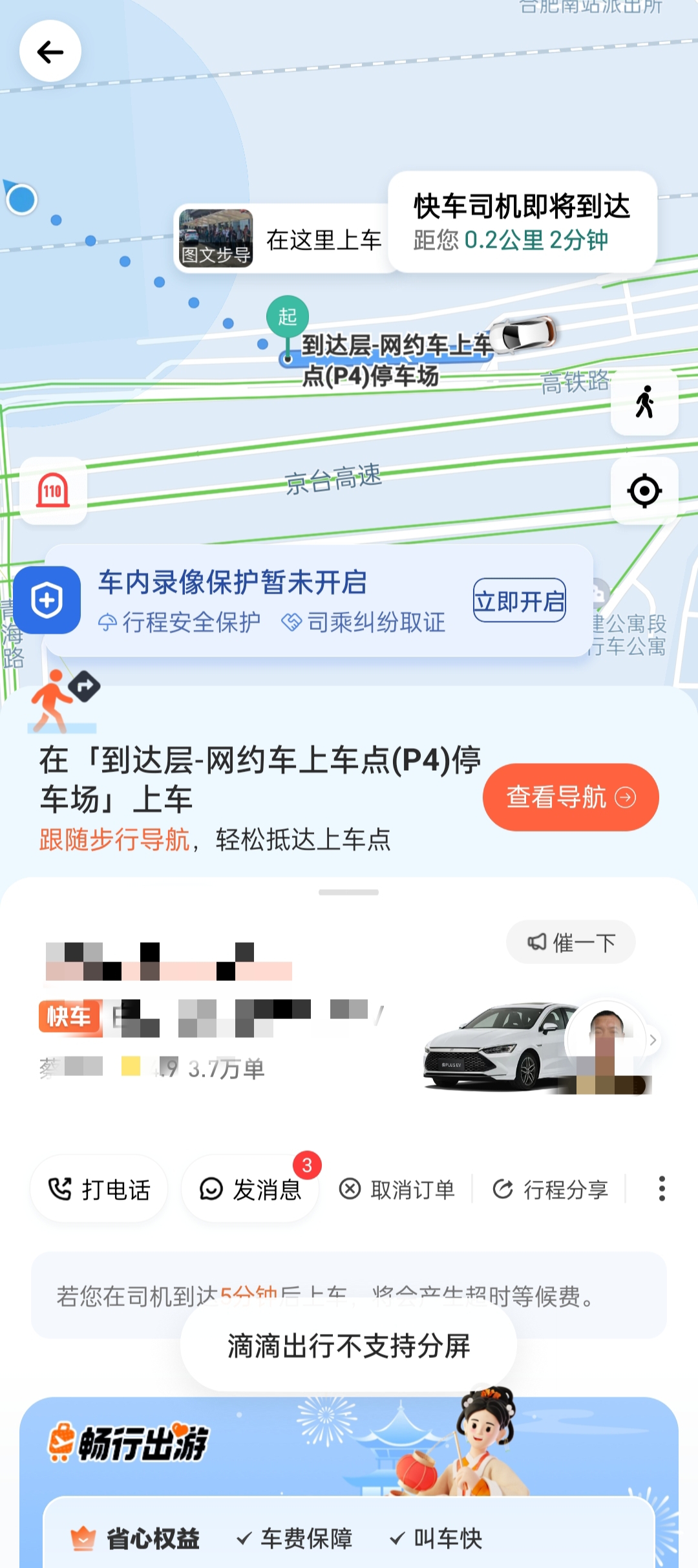Tap 查看导航 to view walking navigation
The width and height of the screenshot is (698, 1568).
571,797
